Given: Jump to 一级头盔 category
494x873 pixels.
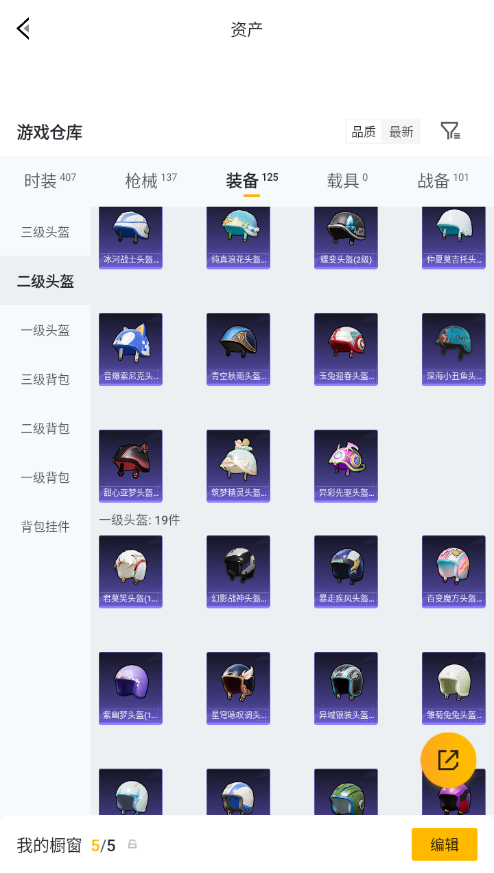Looking at the screenshot, I should (45, 330).
